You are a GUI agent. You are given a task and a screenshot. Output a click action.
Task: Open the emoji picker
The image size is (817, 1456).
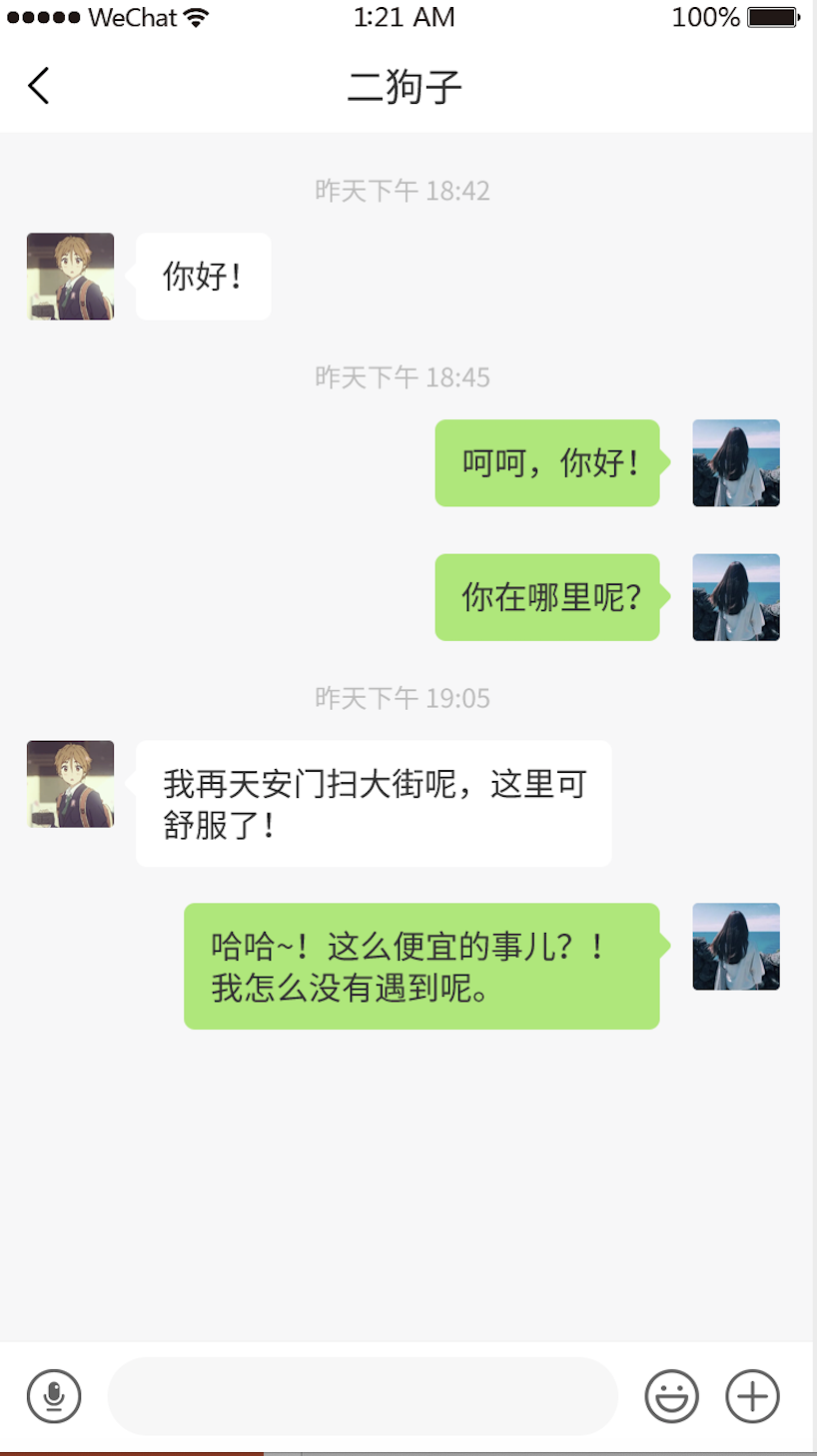coord(671,1396)
